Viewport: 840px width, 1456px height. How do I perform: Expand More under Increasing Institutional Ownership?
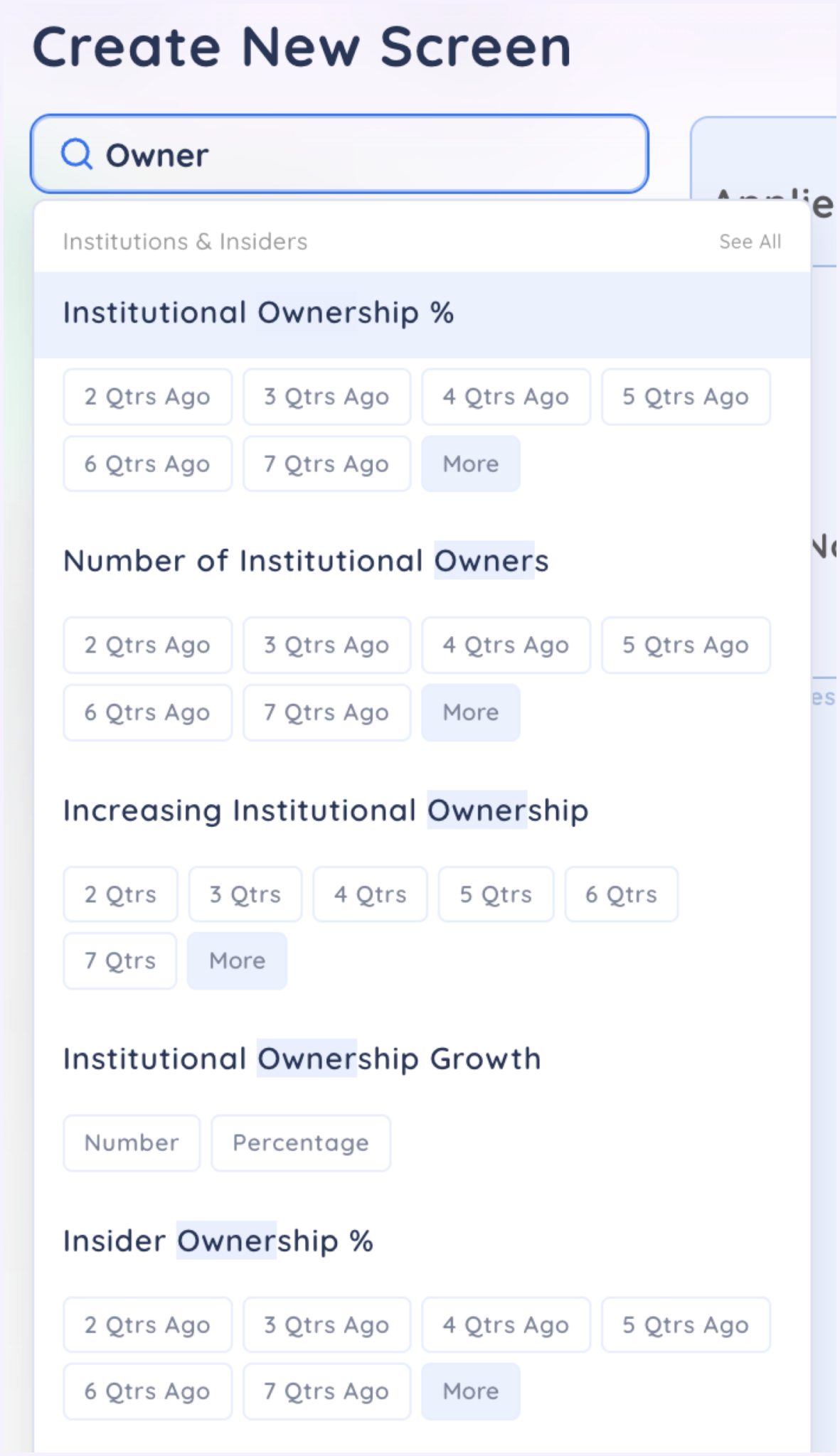[237, 960]
